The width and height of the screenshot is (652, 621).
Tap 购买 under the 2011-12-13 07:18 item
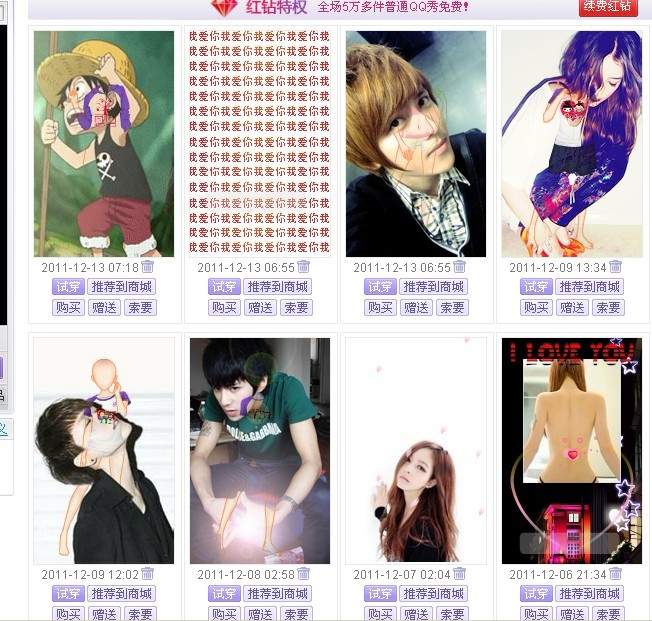[68, 308]
